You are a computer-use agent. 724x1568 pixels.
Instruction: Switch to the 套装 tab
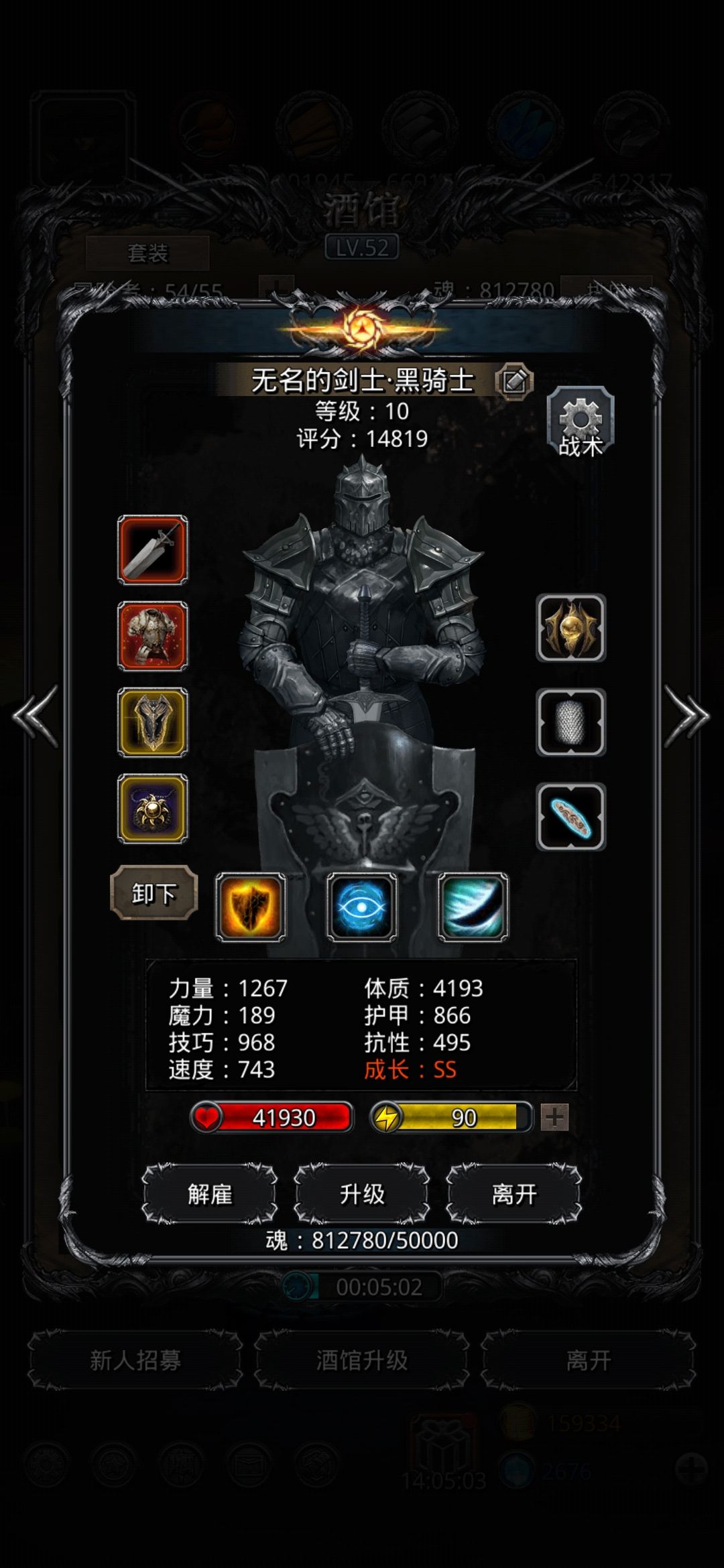(x=149, y=252)
